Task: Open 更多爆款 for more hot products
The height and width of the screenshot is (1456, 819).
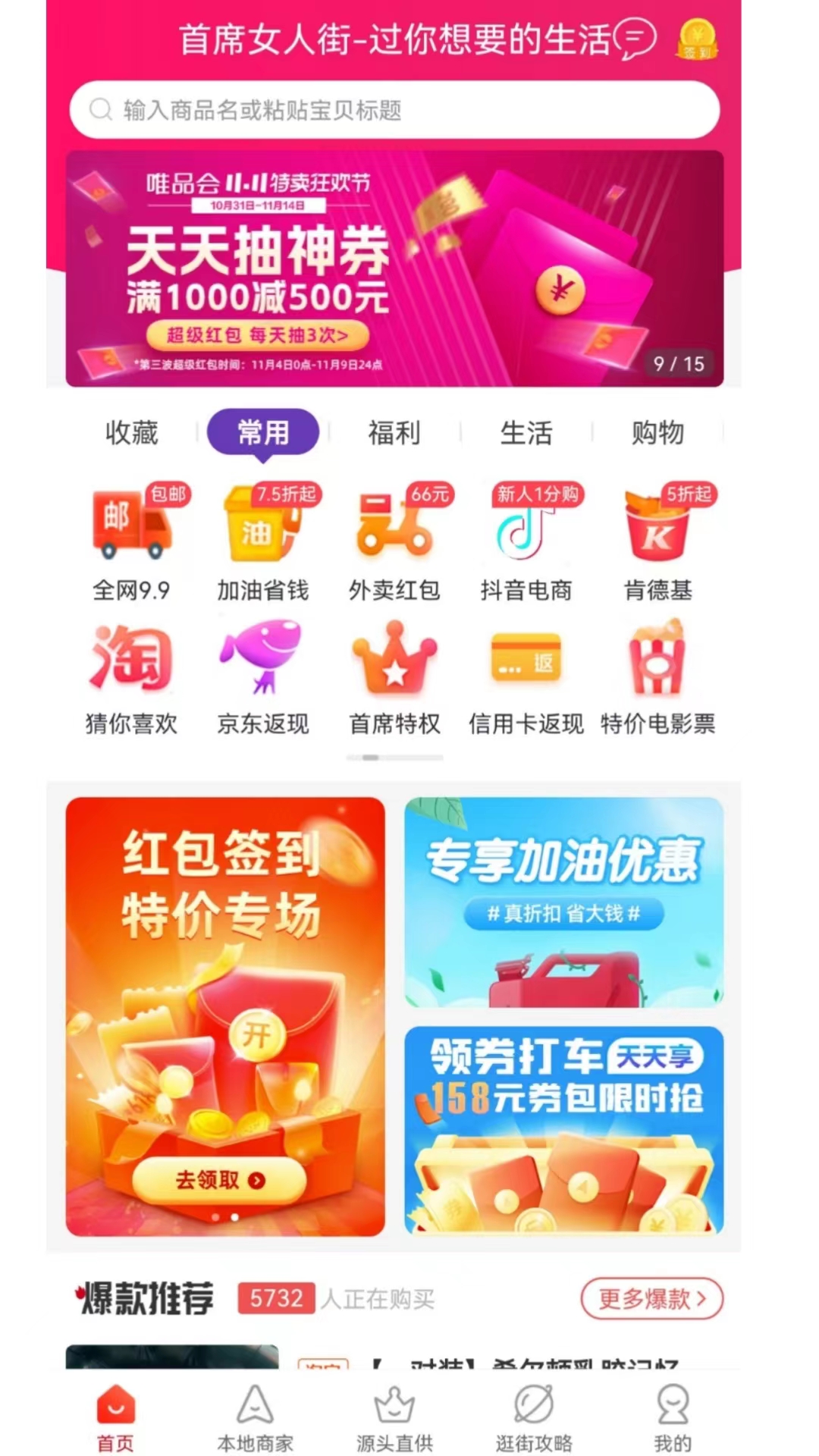Action: (x=651, y=1299)
